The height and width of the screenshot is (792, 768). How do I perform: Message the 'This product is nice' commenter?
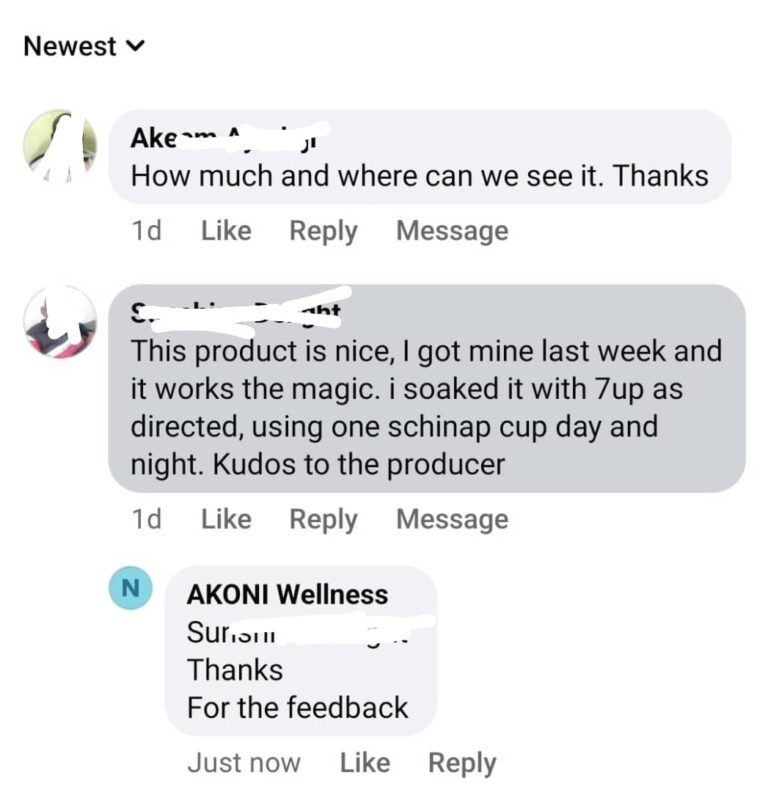pyautogui.click(x=452, y=519)
